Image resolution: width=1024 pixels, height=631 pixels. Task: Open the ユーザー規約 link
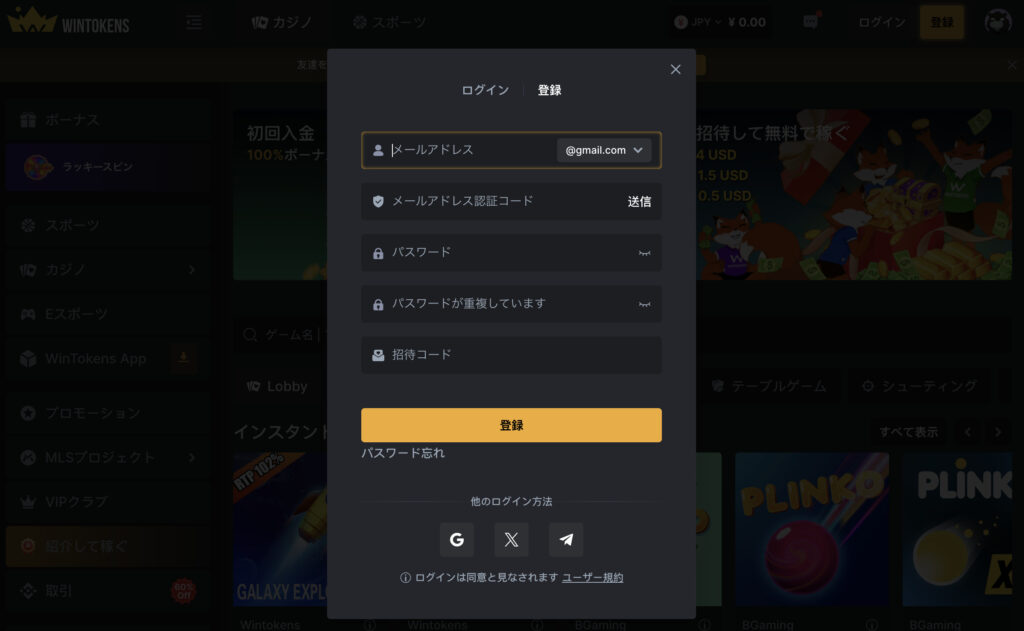pyautogui.click(x=592, y=578)
